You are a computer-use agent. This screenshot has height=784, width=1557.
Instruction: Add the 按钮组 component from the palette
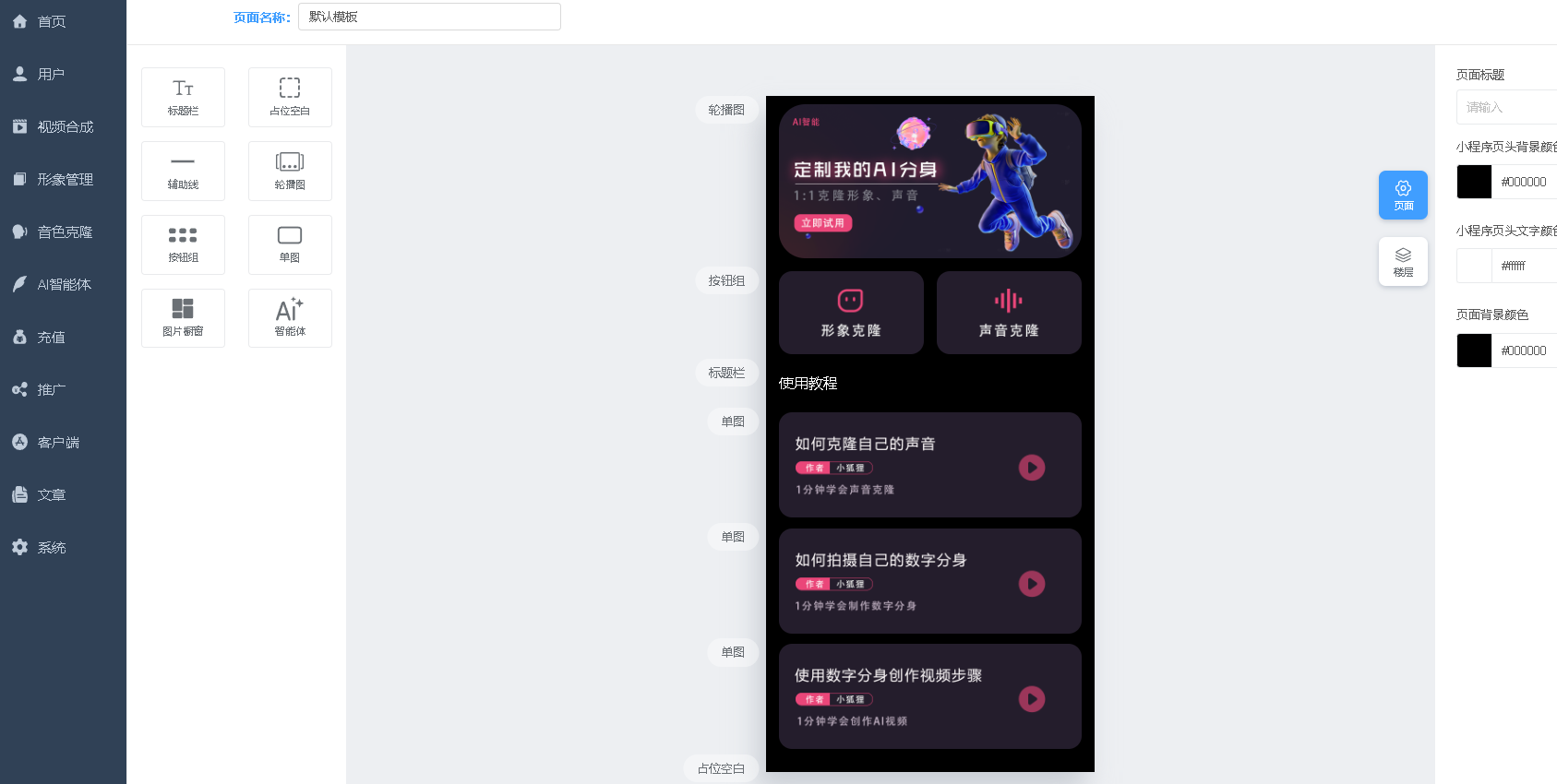(x=183, y=244)
